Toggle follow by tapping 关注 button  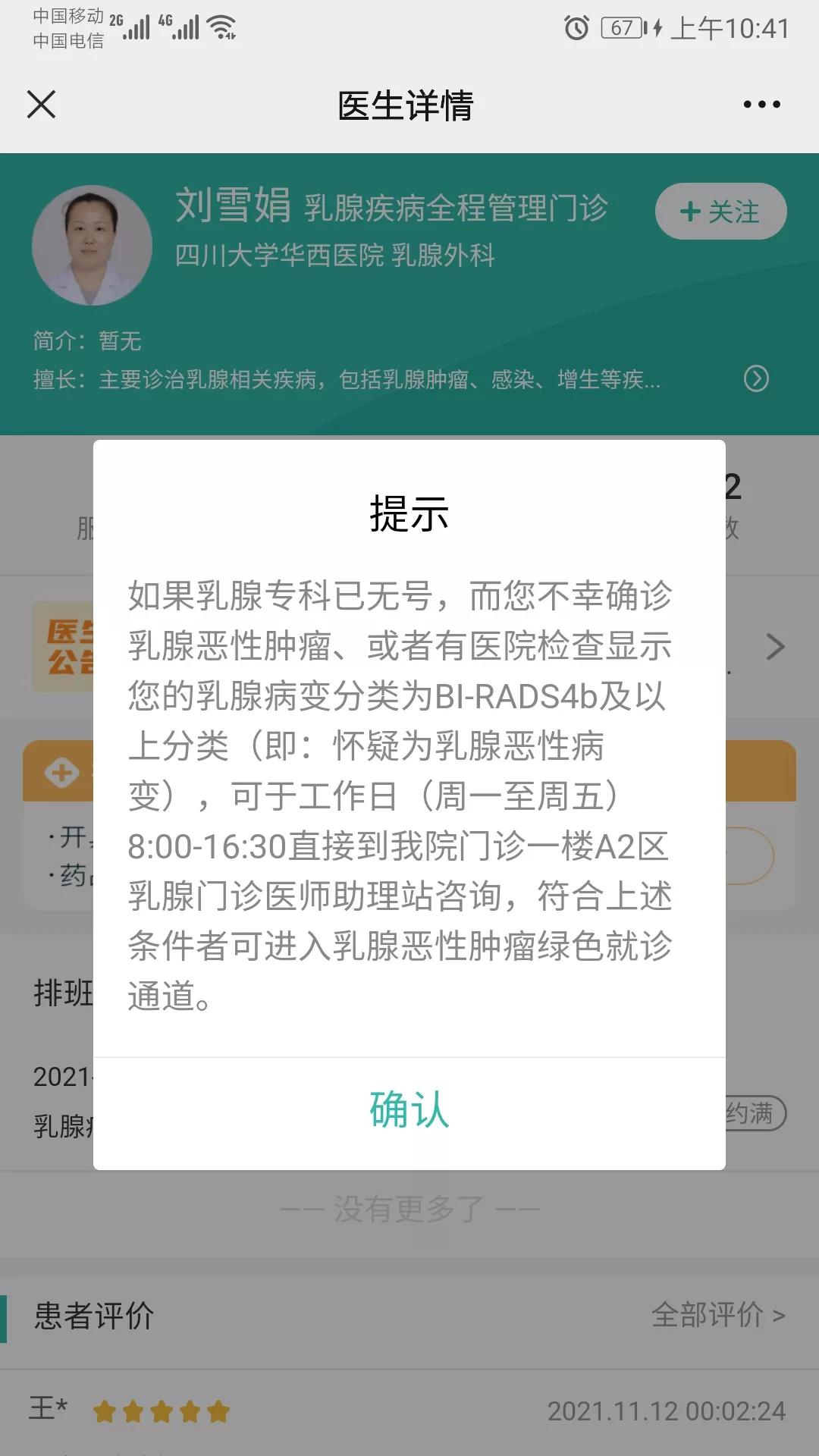click(720, 212)
